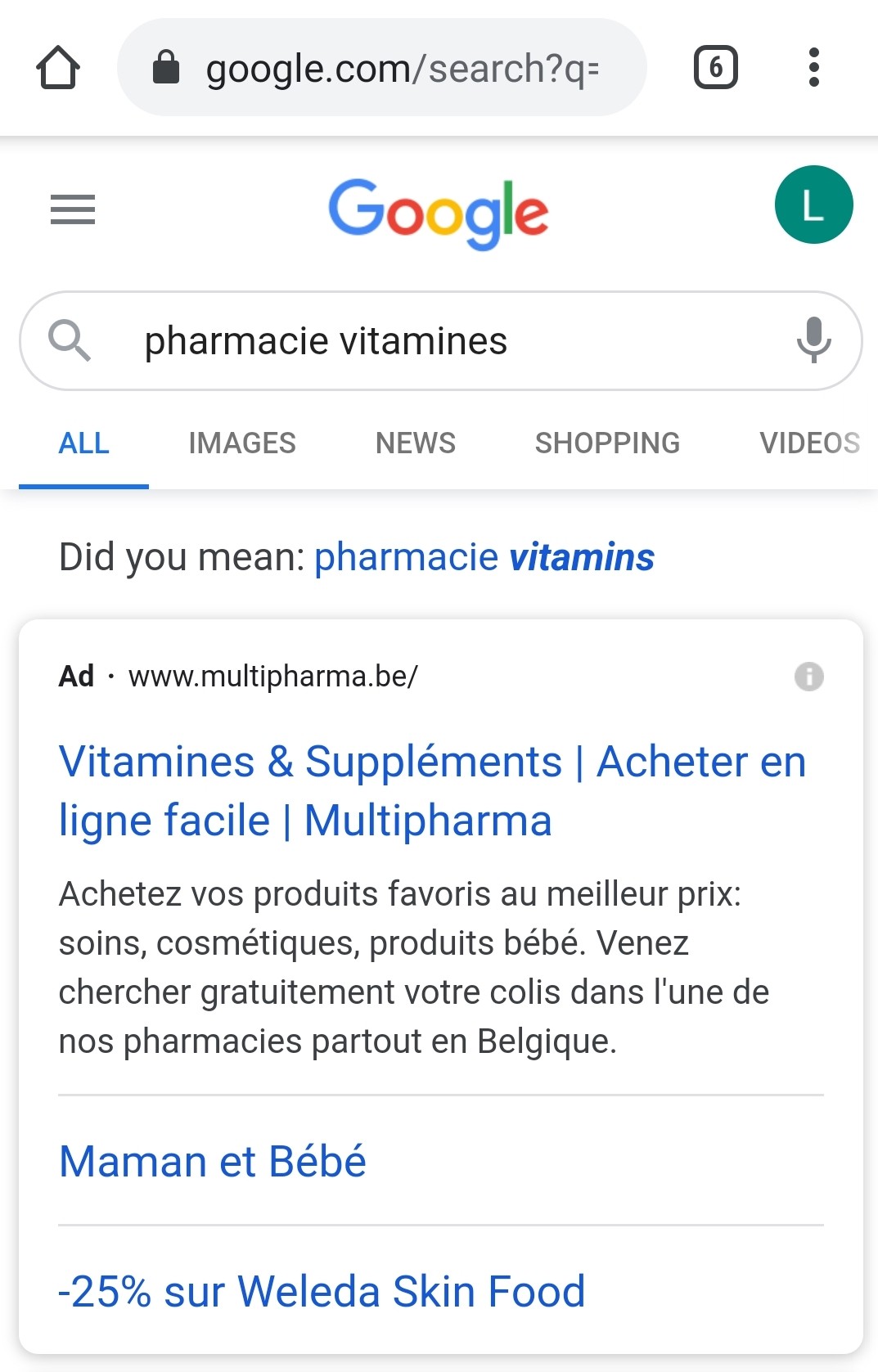Open the Google account avatar
Viewport: 878px width, 1372px height.
tap(813, 205)
